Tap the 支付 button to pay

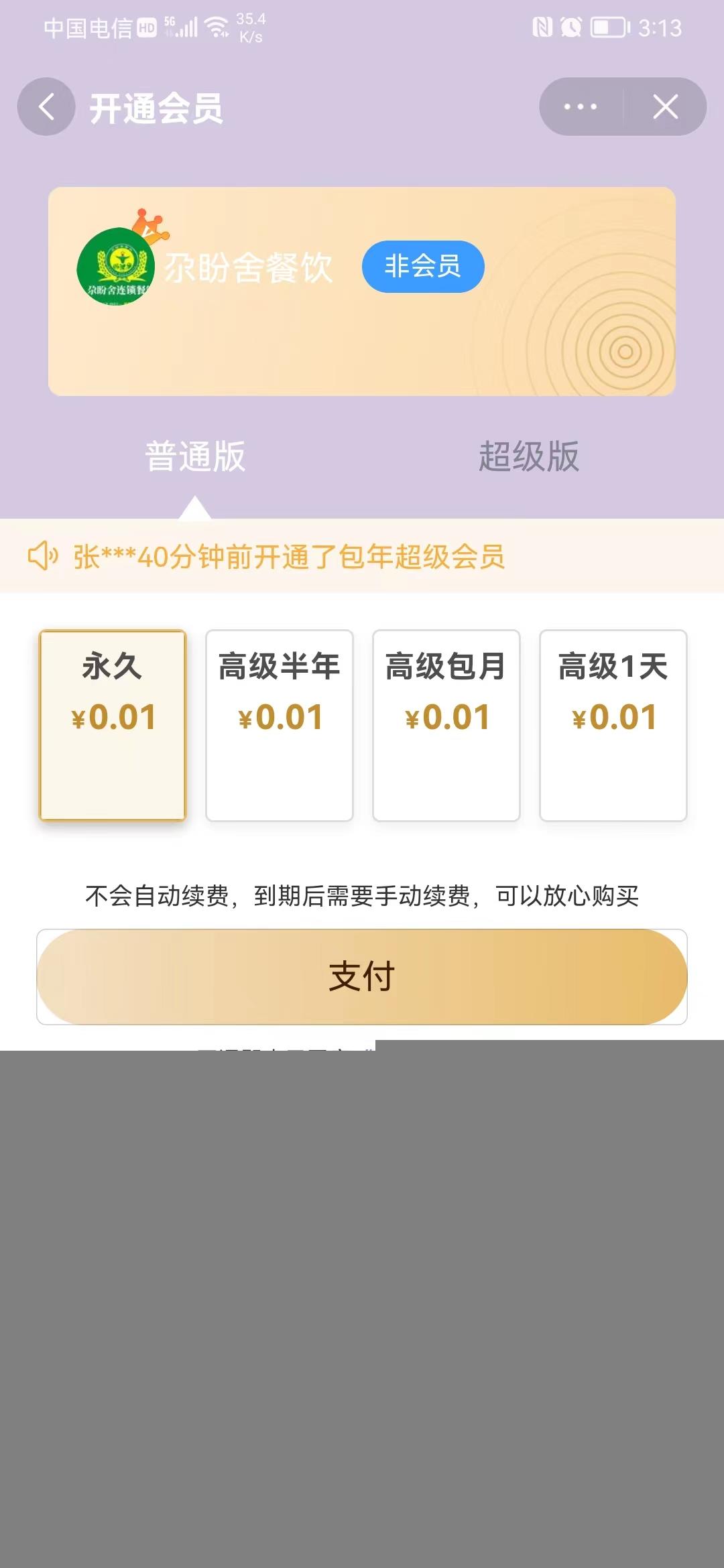(x=362, y=976)
